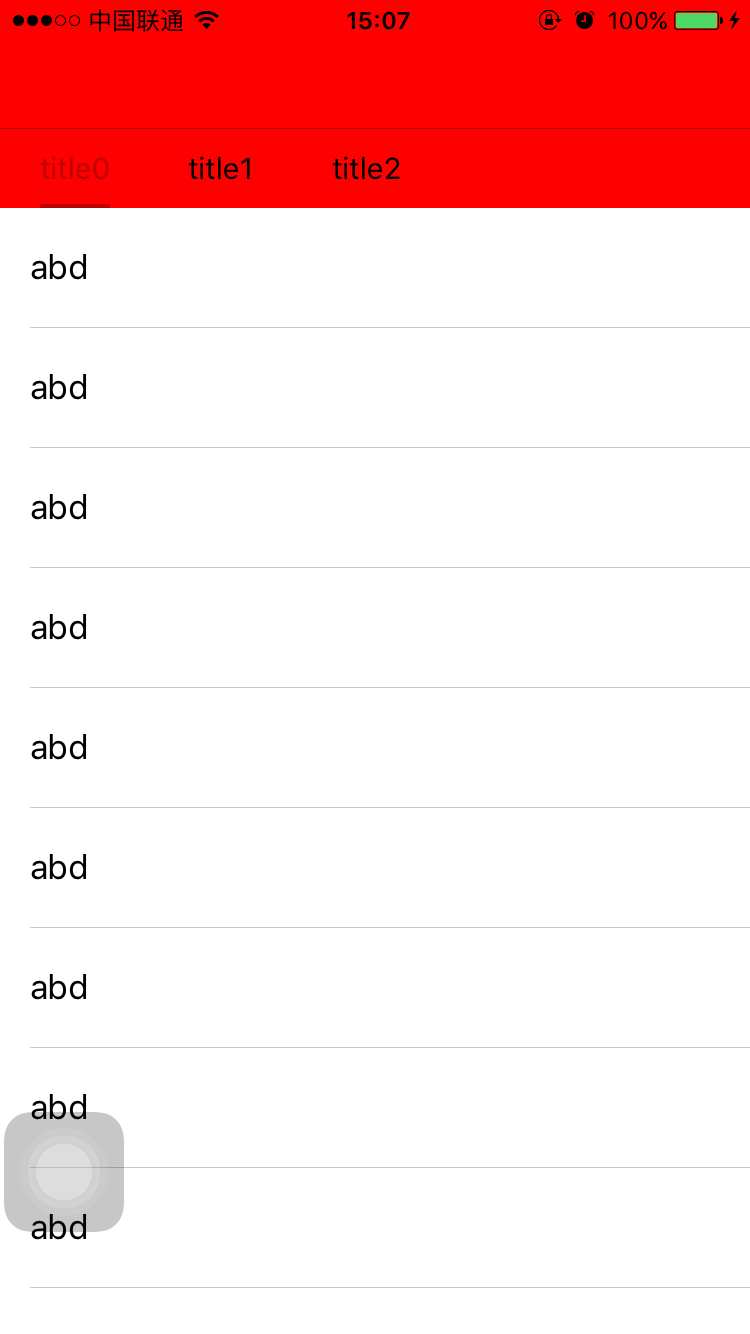Viewport: 750px width, 1334px height.
Task: Open the AssistiveTouch floating button
Action: 64,1172
